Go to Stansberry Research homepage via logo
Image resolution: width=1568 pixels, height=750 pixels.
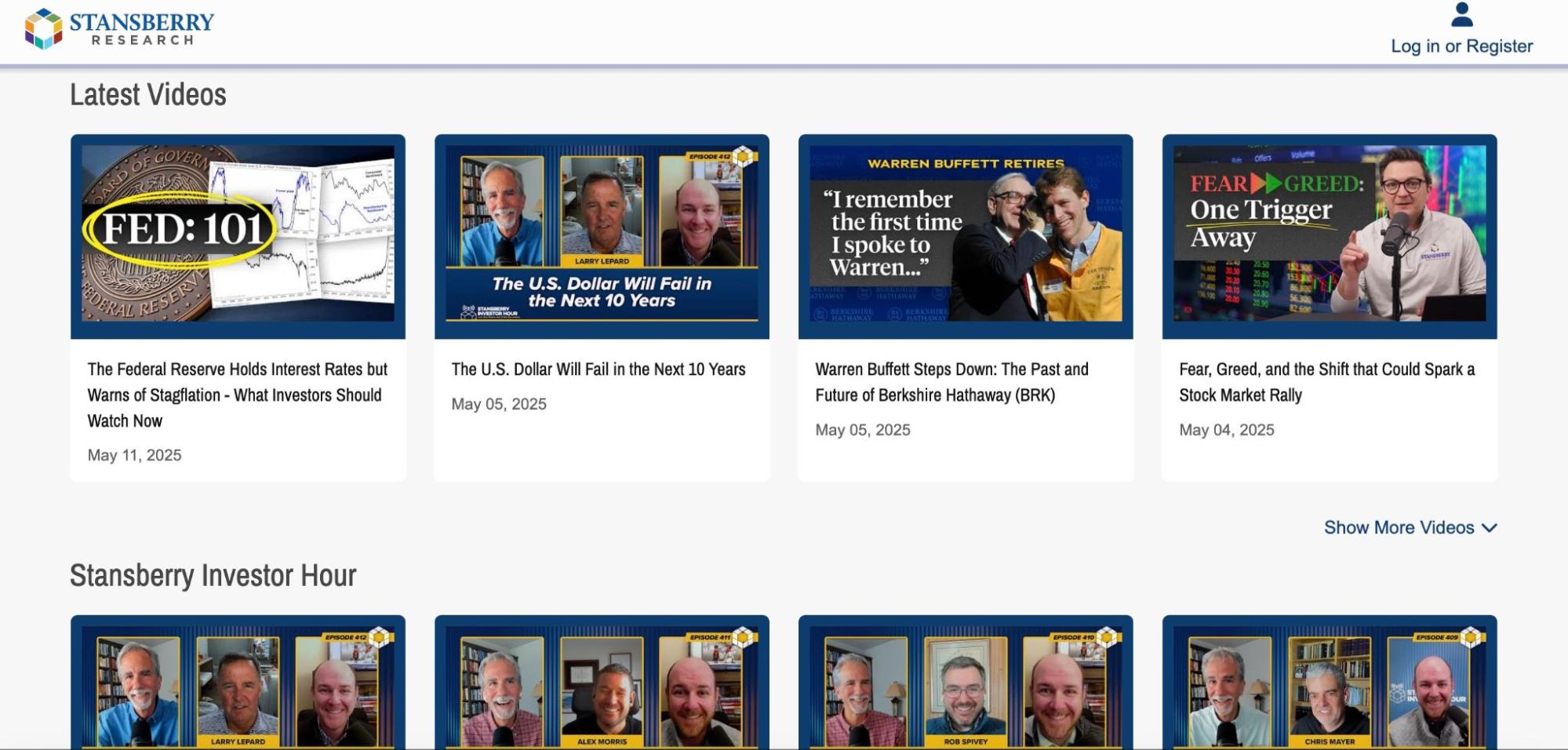click(119, 29)
